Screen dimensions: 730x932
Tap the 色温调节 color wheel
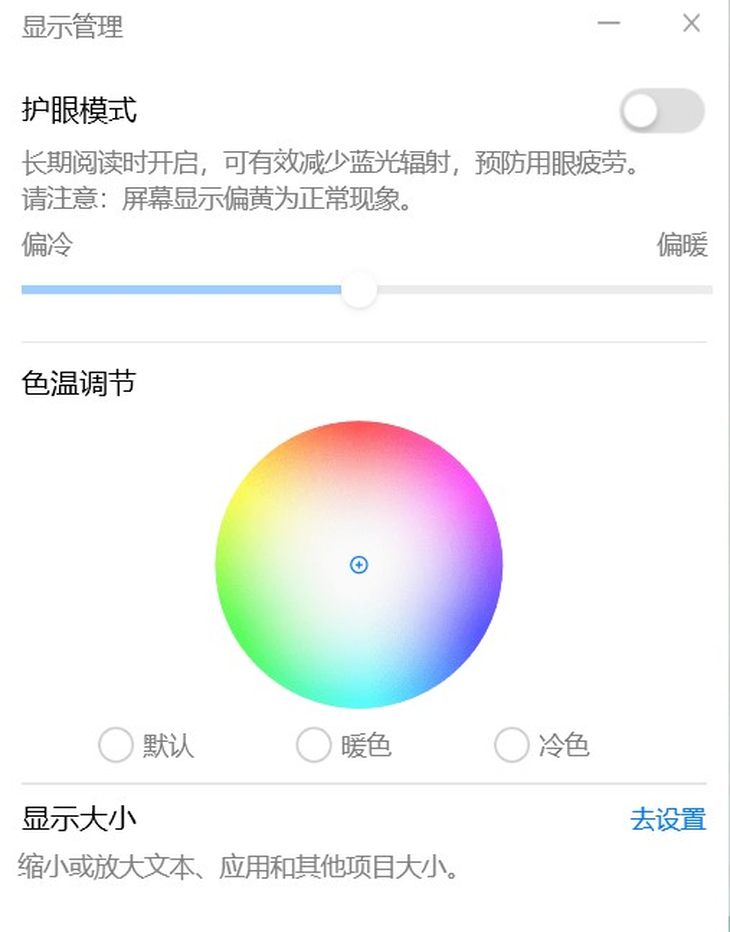[x=359, y=565]
